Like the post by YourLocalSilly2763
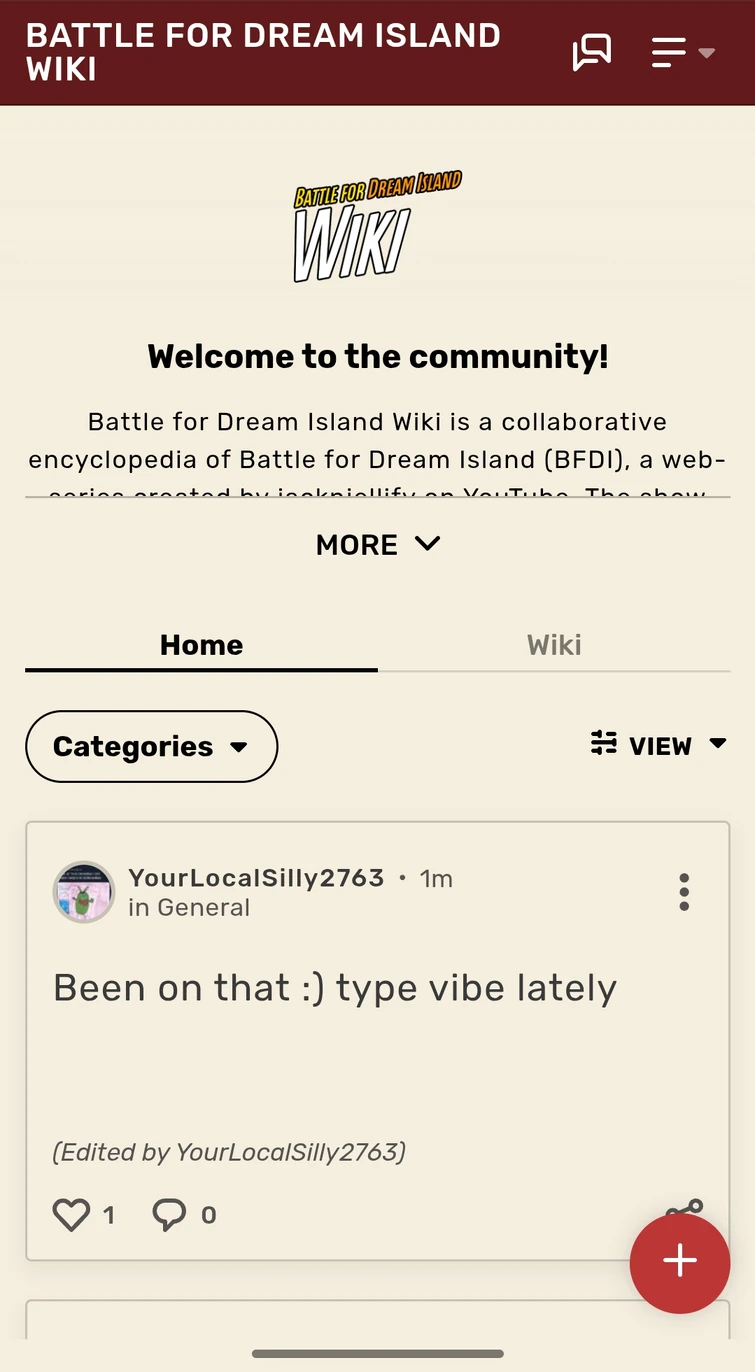 coord(71,1215)
